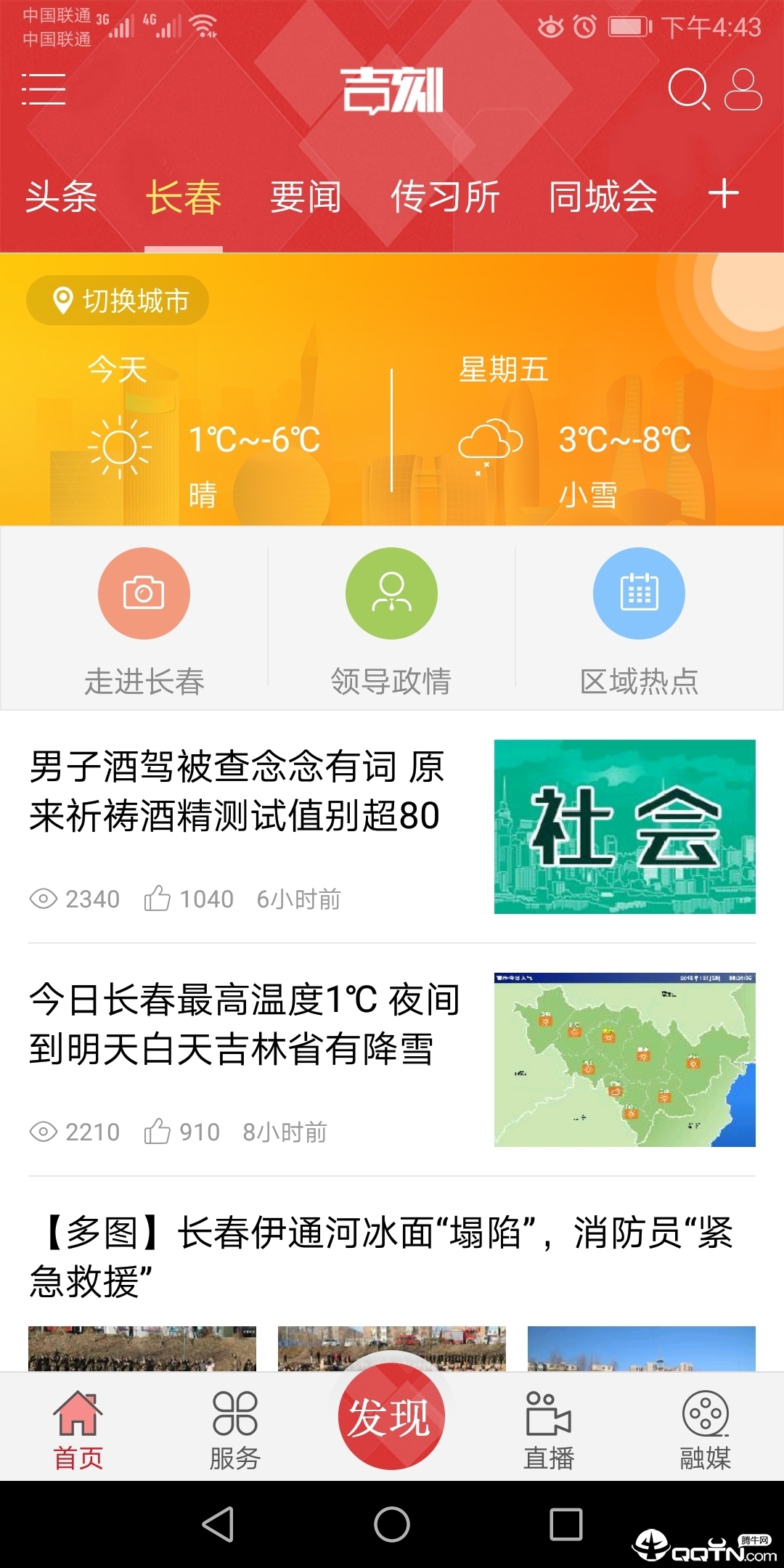Add channels with the plus icon
This screenshot has height=1568, width=784.
(x=724, y=195)
